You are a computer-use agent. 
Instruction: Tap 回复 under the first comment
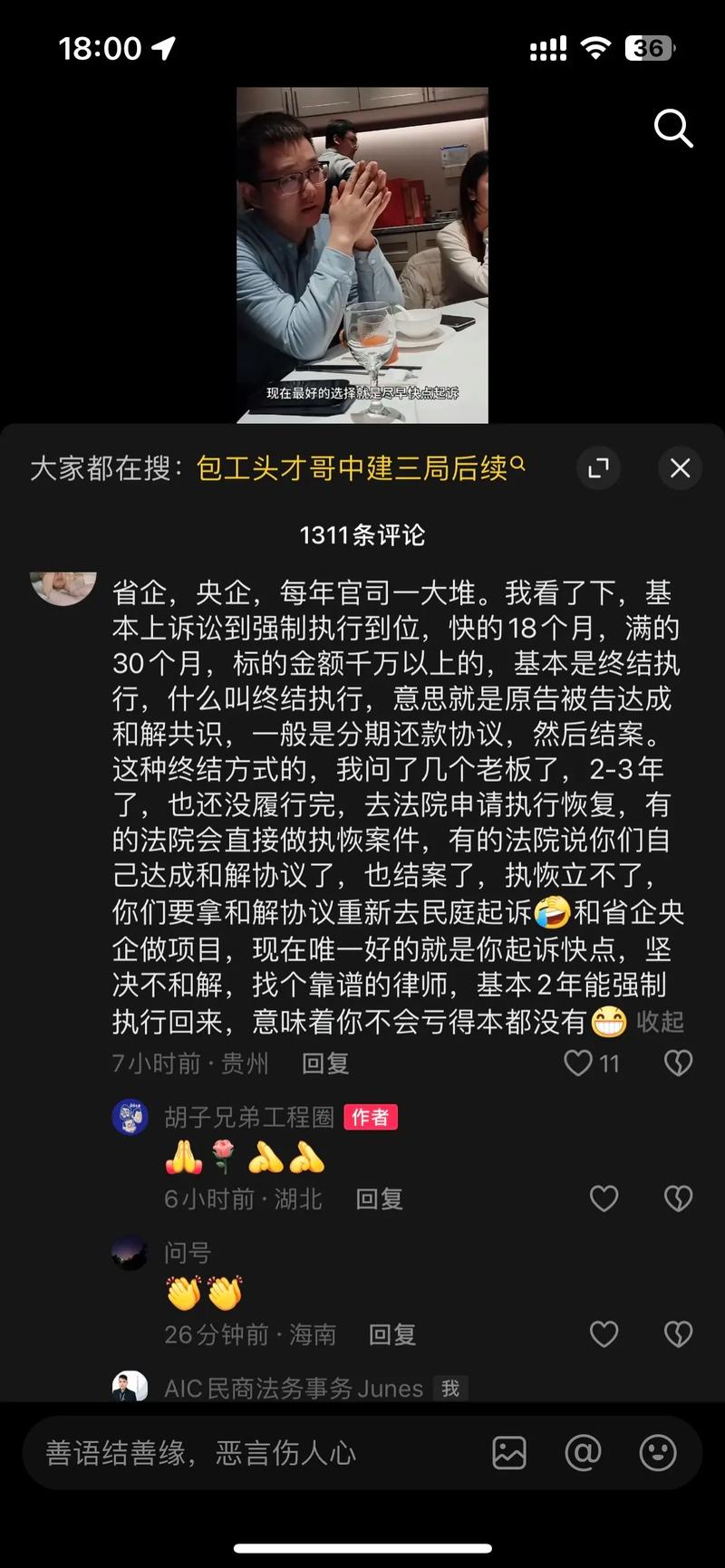click(324, 1063)
